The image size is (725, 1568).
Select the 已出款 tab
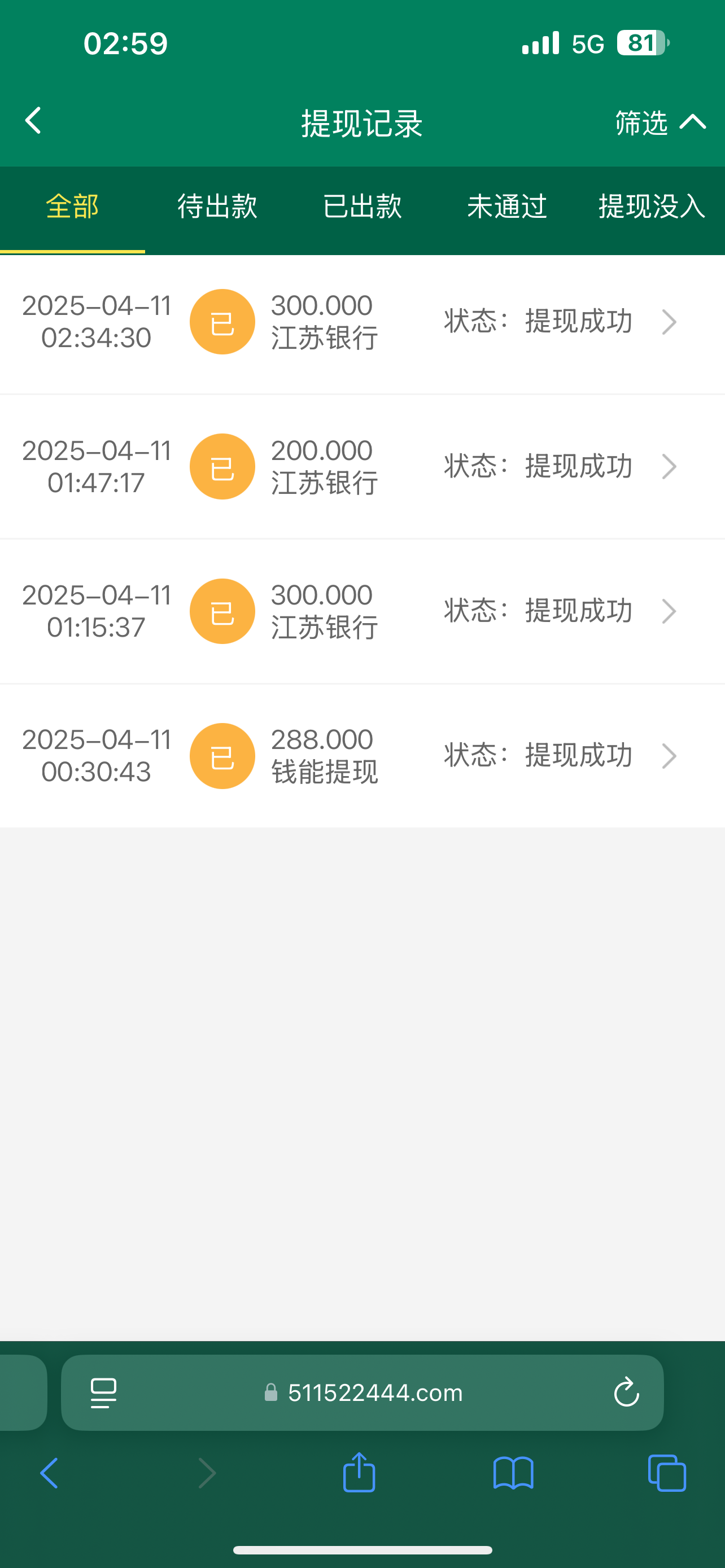click(362, 207)
